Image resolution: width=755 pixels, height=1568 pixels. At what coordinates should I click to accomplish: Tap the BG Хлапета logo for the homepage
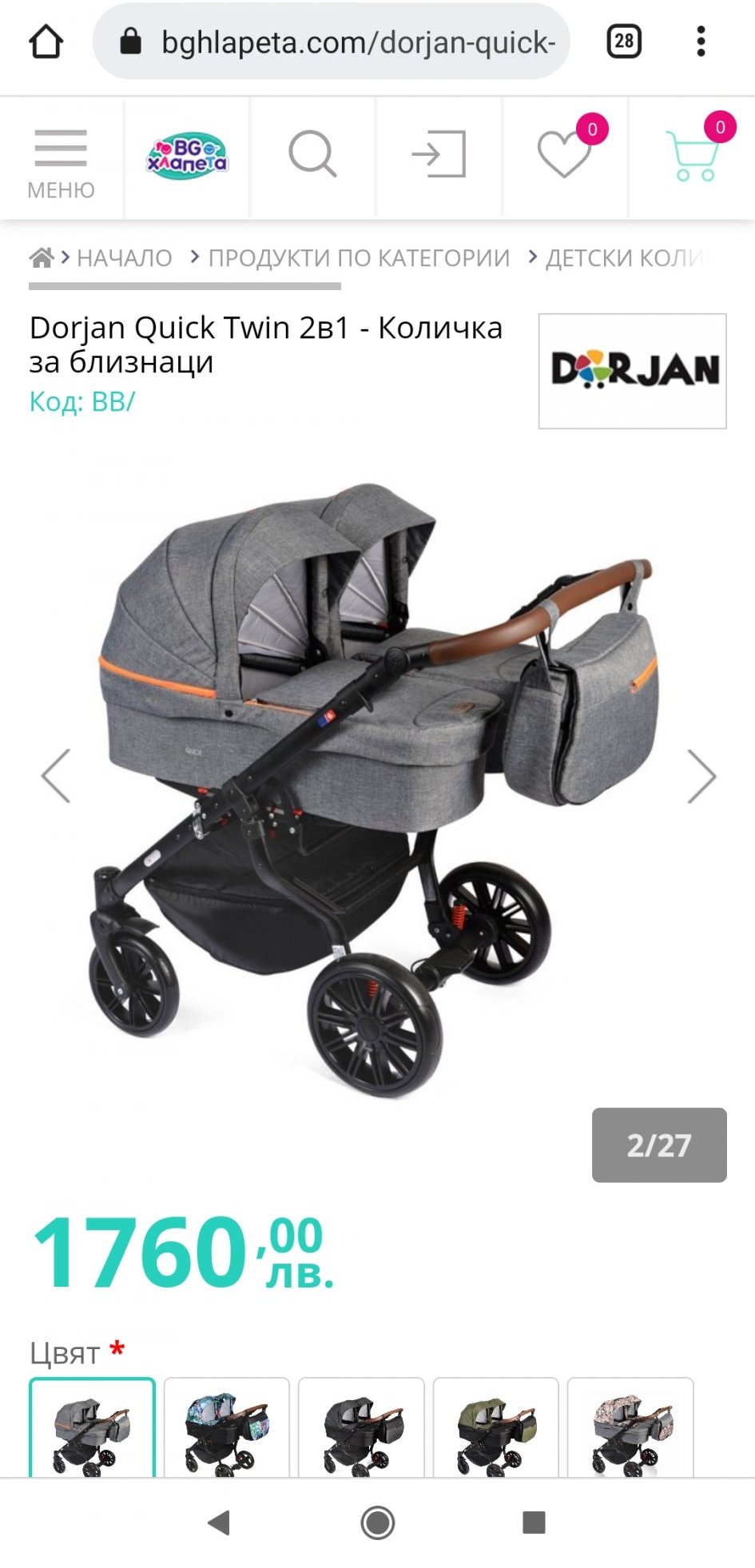[x=187, y=157]
